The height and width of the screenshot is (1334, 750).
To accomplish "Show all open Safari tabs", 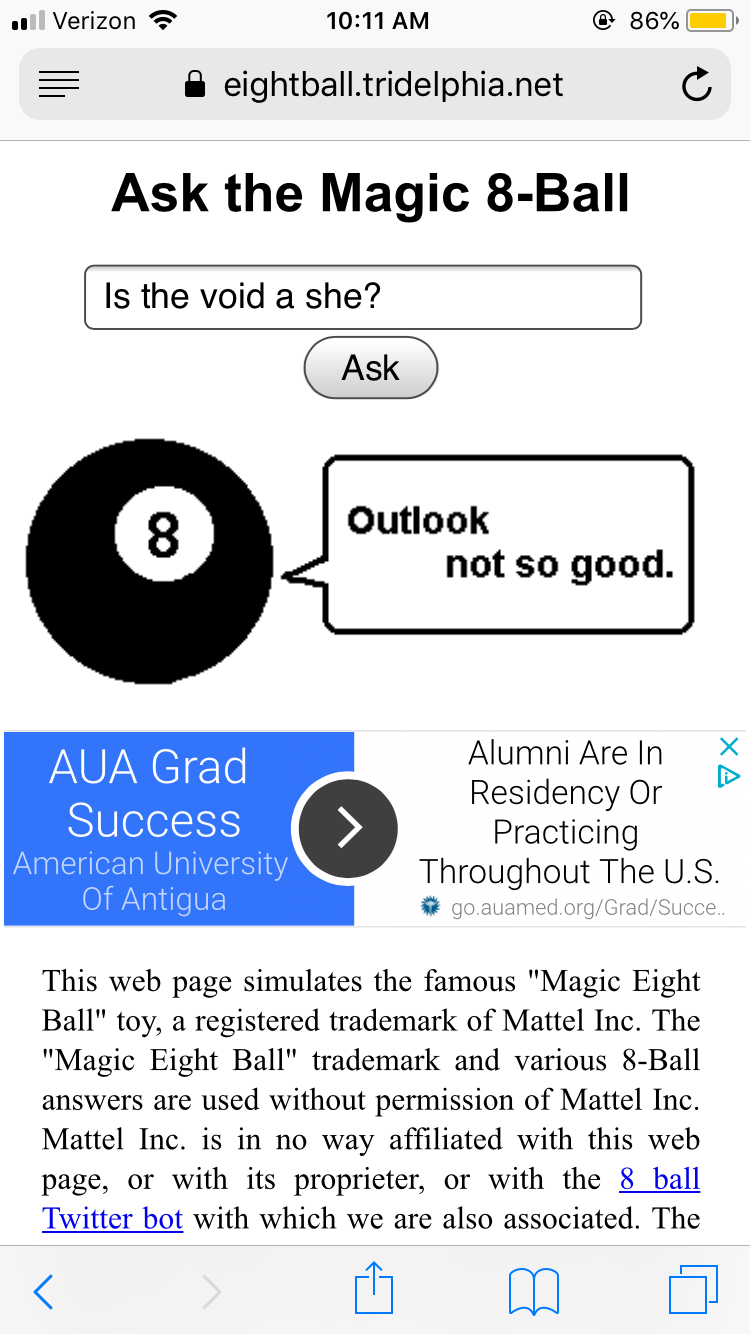I will (693, 1290).
